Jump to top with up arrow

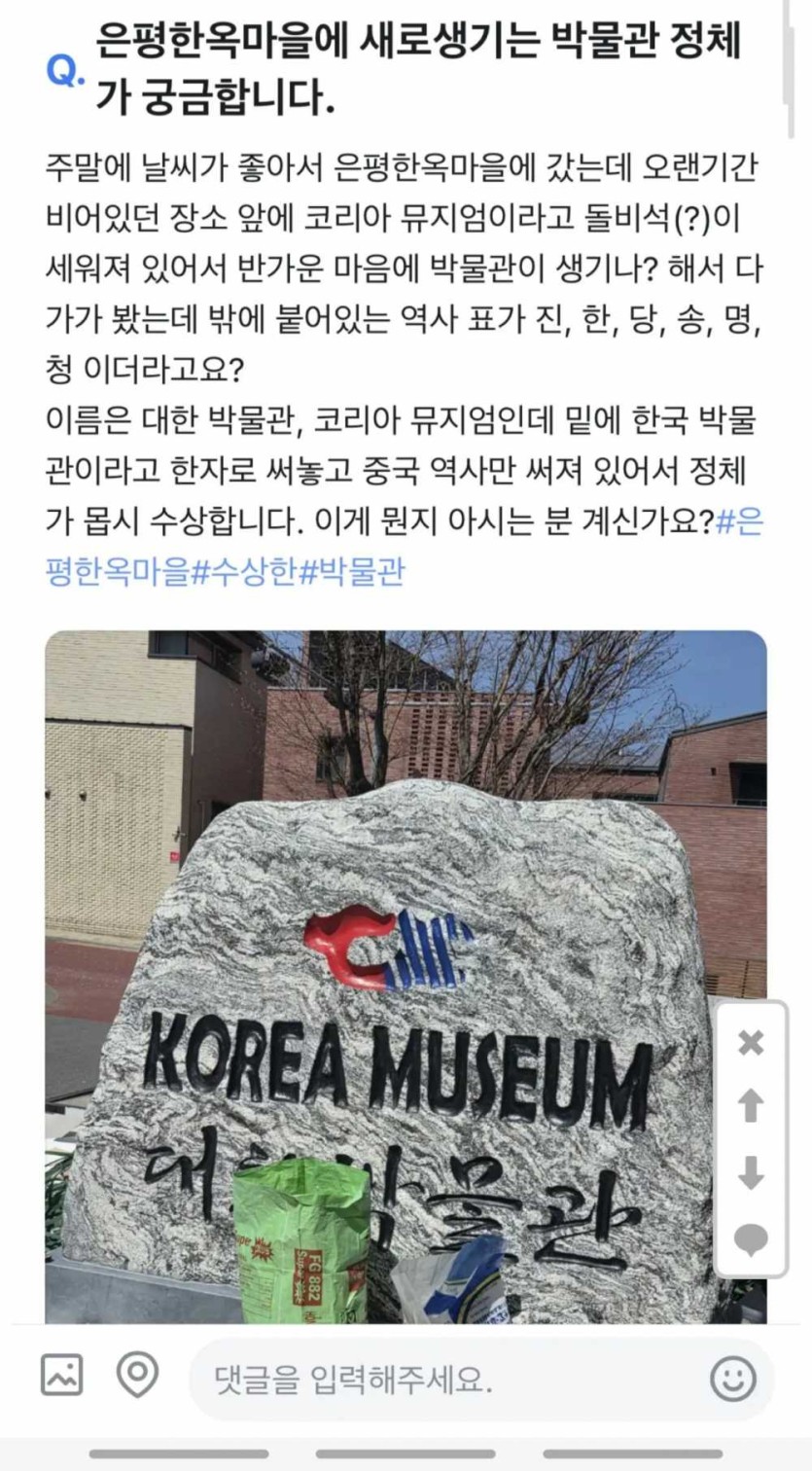click(x=751, y=1106)
